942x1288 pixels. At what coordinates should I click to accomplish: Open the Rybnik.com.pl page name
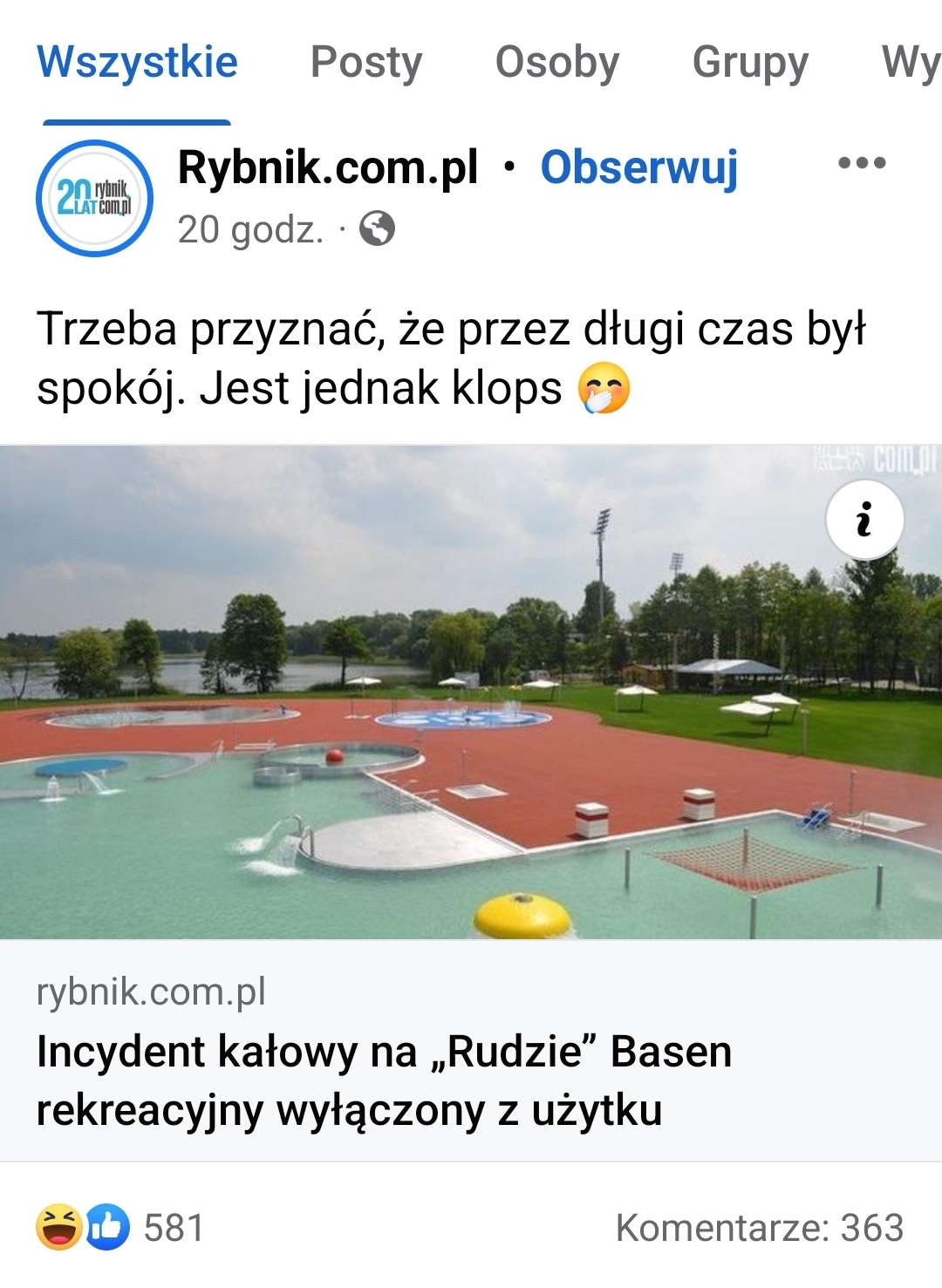tap(328, 167)
